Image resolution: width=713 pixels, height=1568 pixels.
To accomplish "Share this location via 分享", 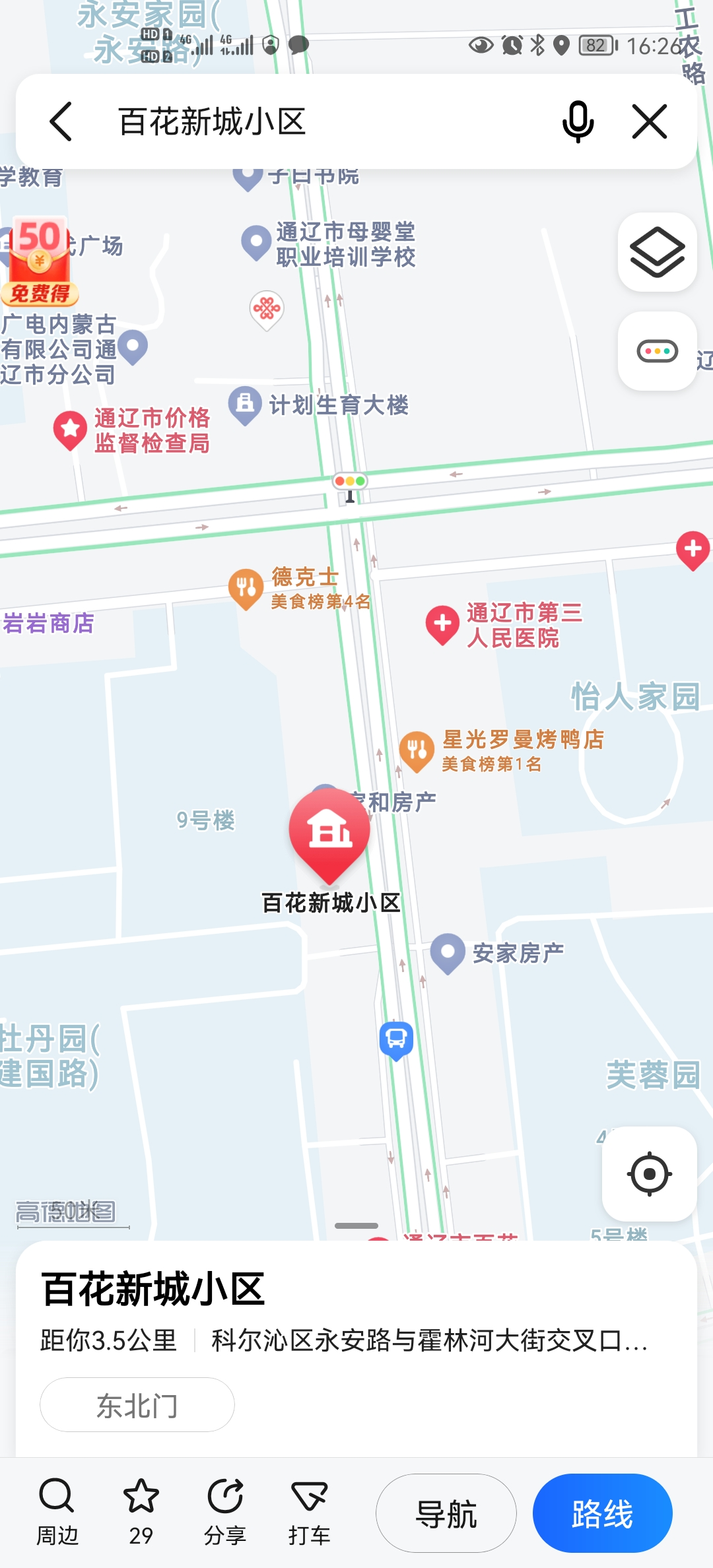I will click(225, 1513).
